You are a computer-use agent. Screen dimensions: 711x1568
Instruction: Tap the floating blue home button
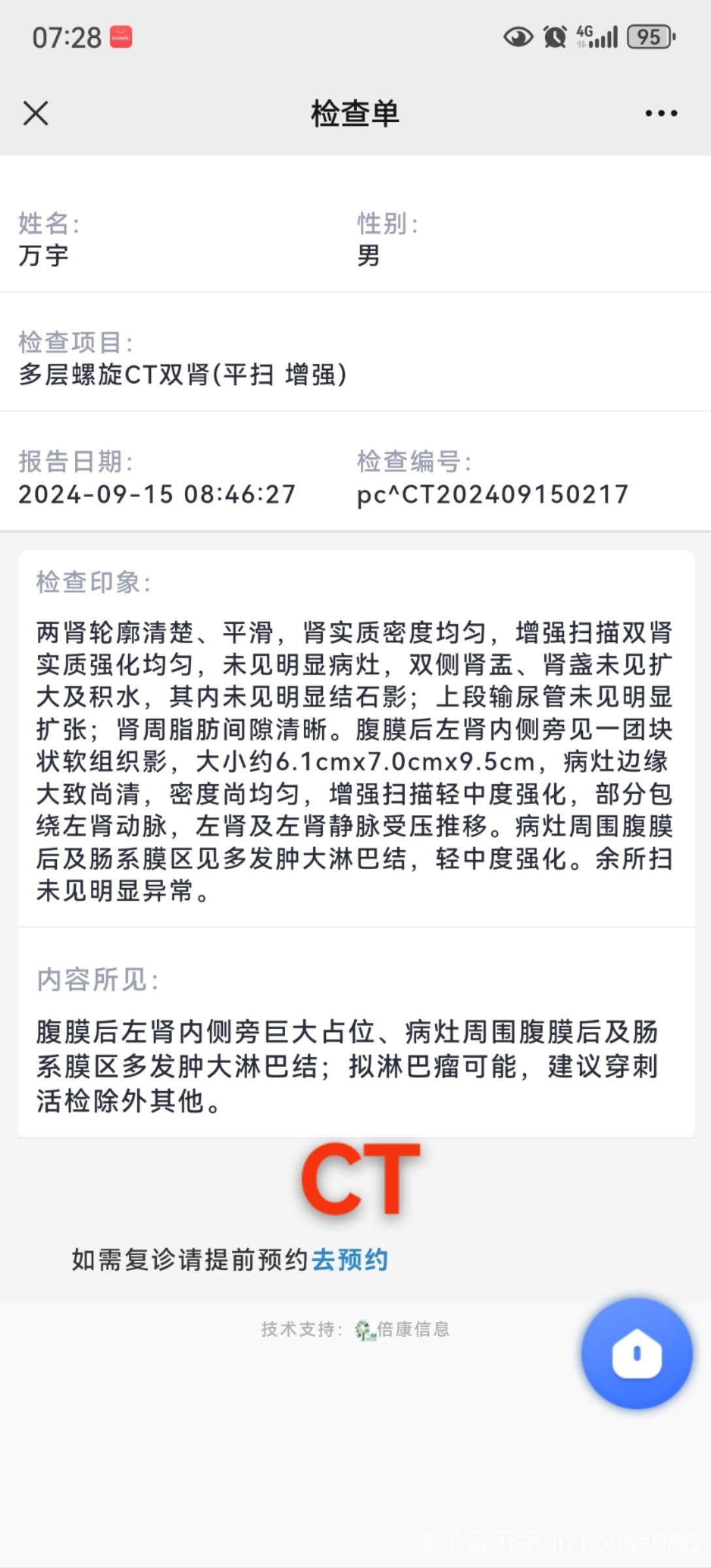[637, 1353]
